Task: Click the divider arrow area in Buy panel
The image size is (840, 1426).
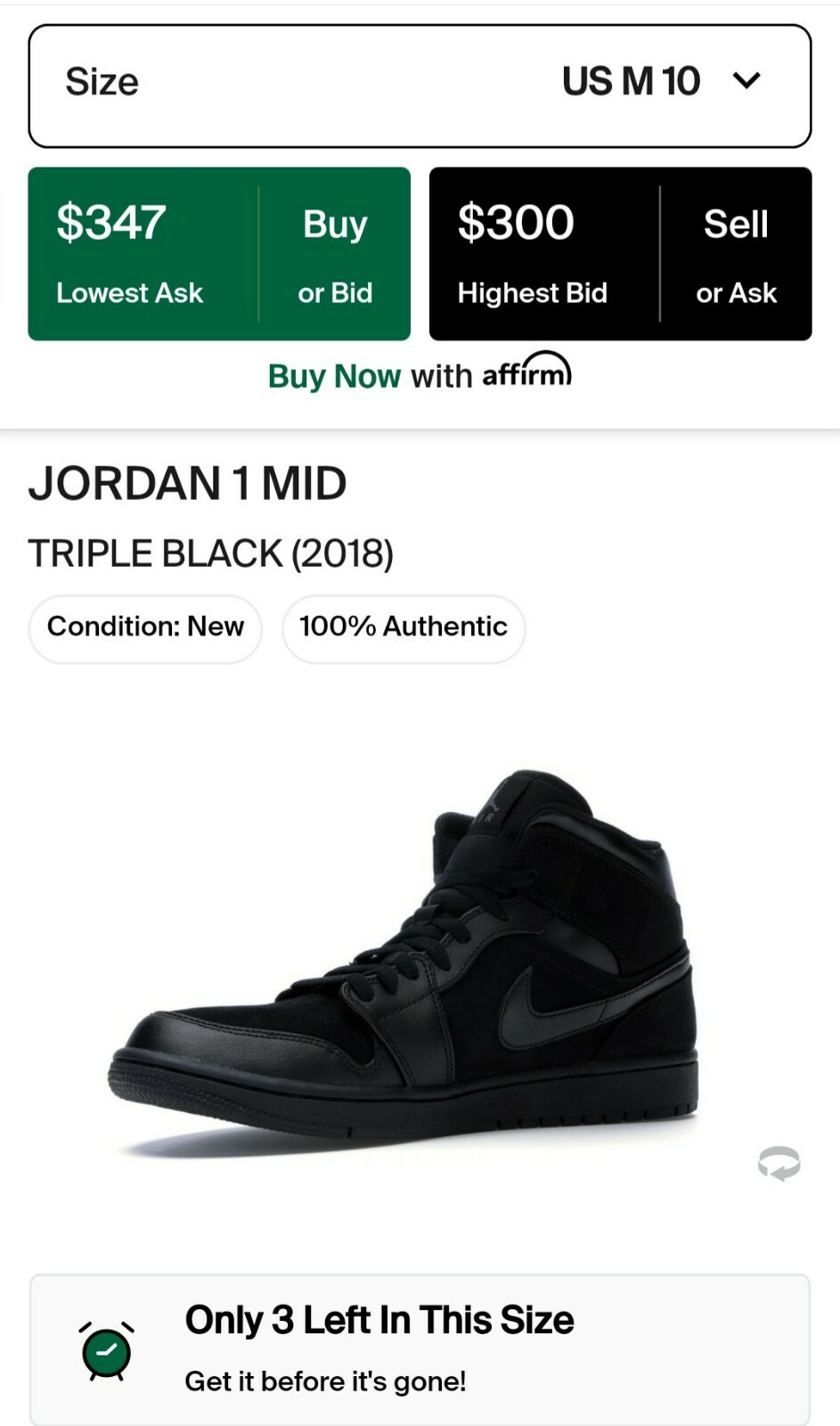Action: pos(257,252)
